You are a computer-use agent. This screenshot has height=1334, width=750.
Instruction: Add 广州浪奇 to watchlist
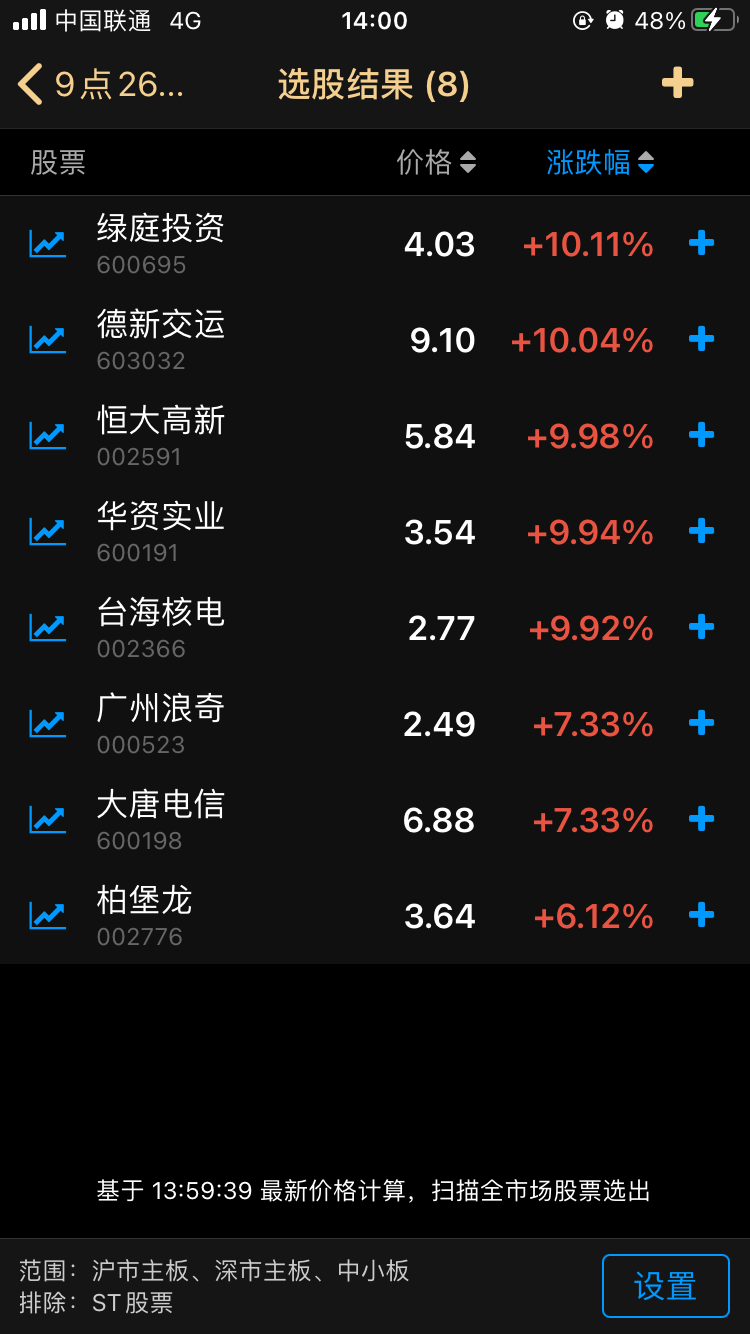coord(702,723)
